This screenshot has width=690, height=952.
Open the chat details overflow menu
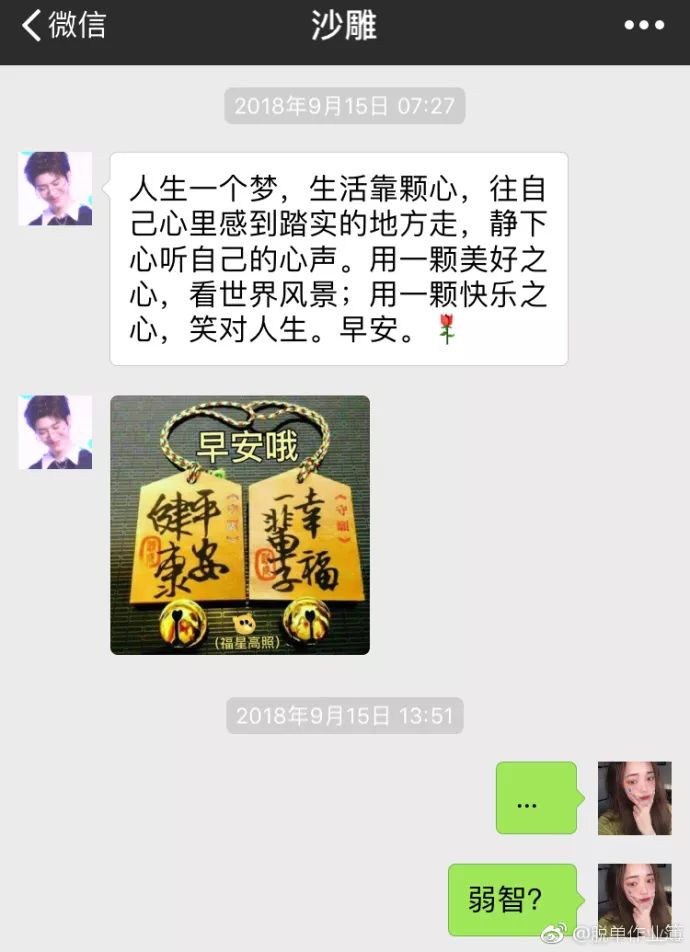pos(643,26)
